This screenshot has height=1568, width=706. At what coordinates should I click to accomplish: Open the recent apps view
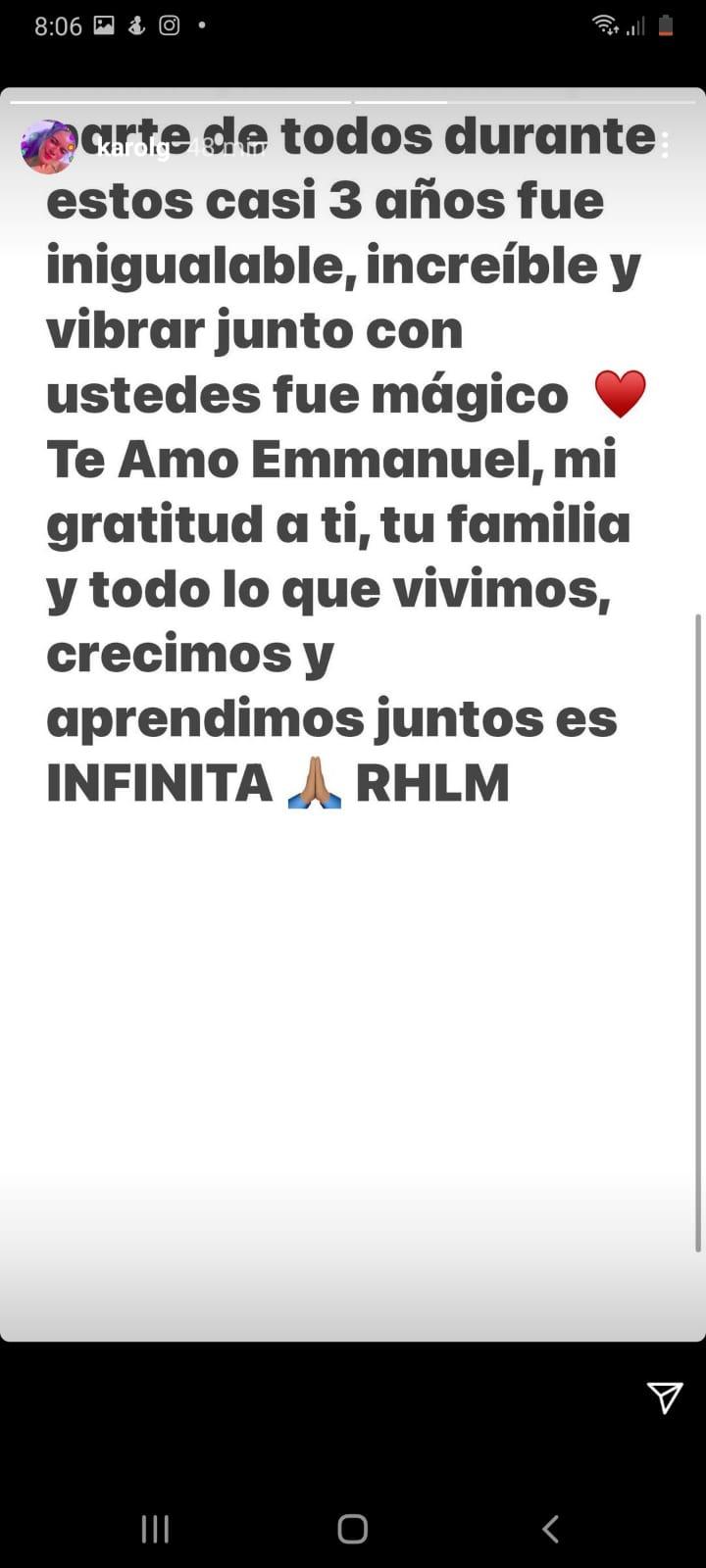[x=155, y=1529]
